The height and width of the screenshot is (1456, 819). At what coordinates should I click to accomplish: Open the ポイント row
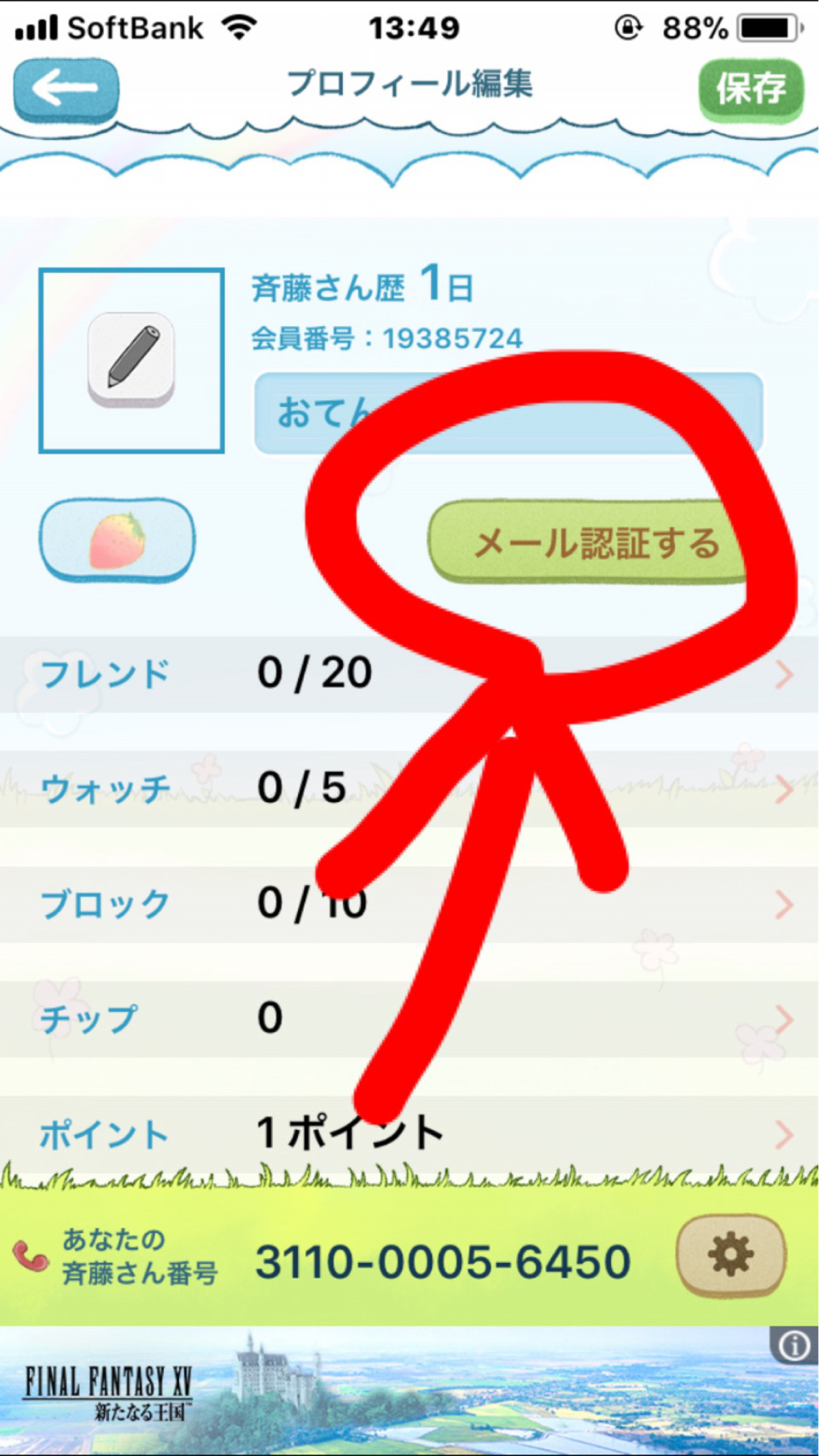[409, 1134]
